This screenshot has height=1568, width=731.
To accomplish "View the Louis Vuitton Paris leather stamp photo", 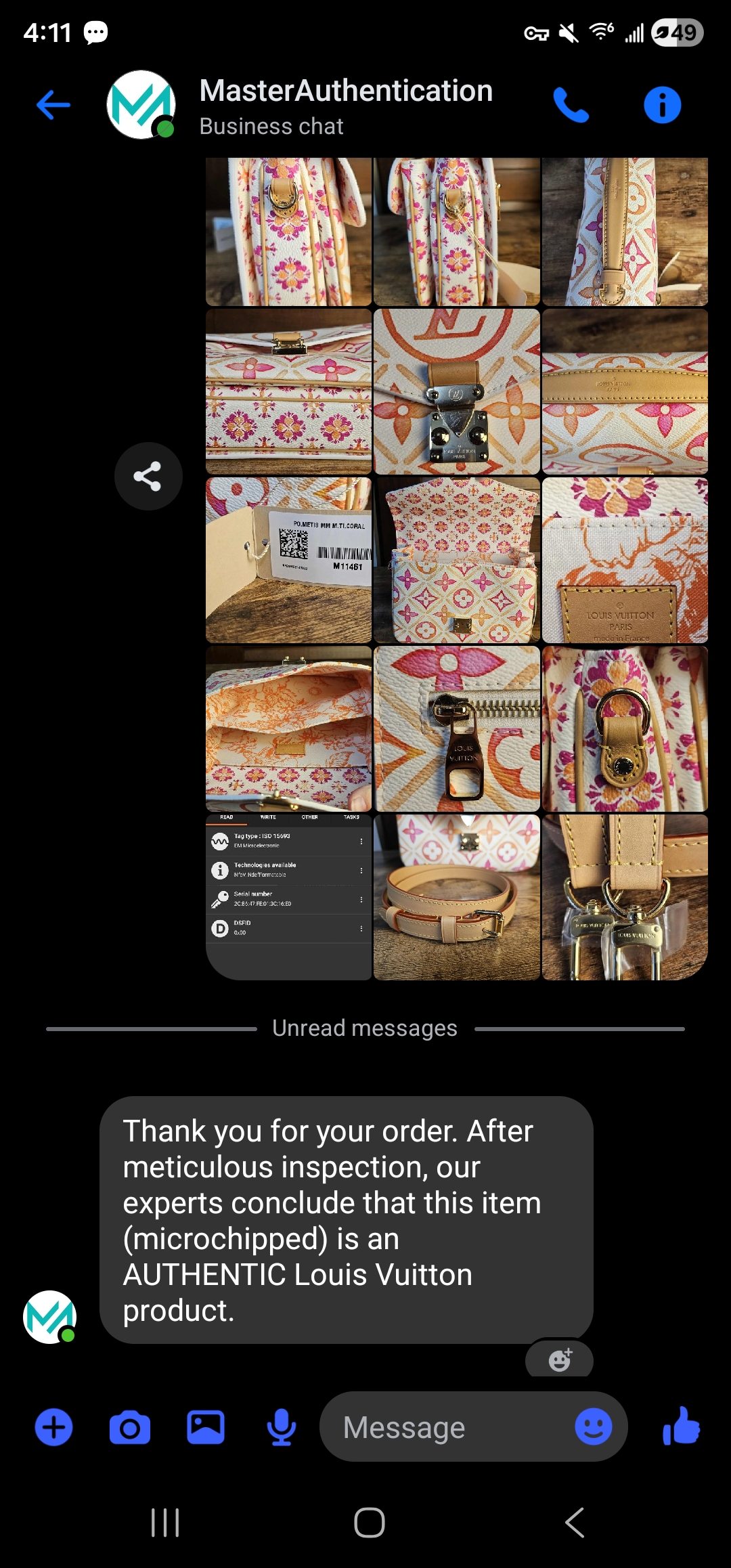I will coord(625,560).
